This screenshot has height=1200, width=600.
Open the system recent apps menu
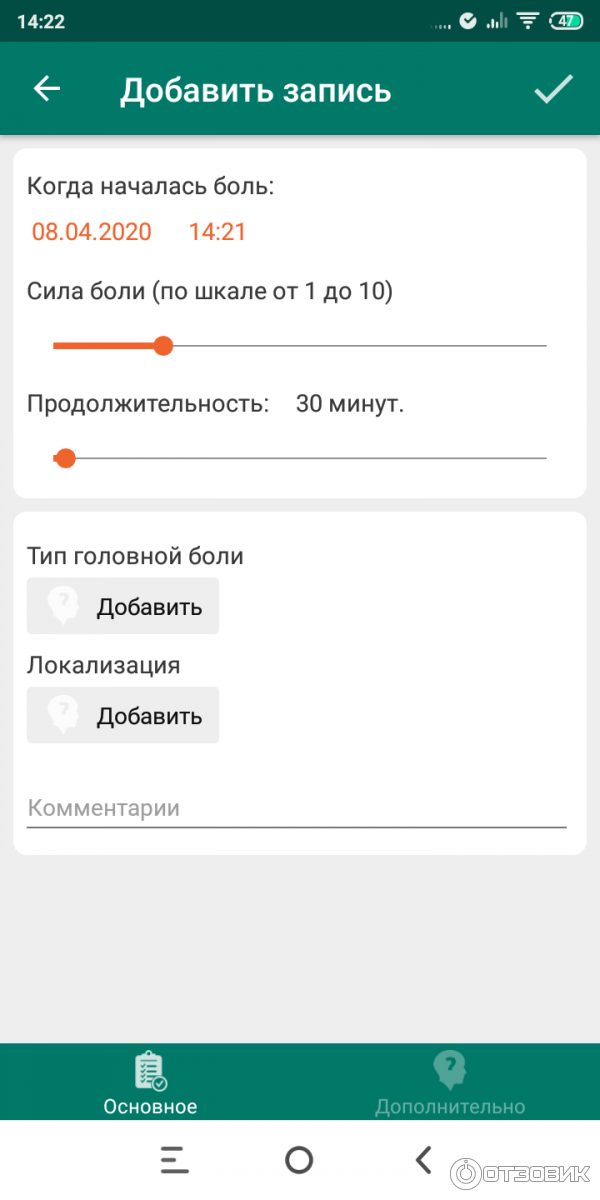click(174, 1160)
